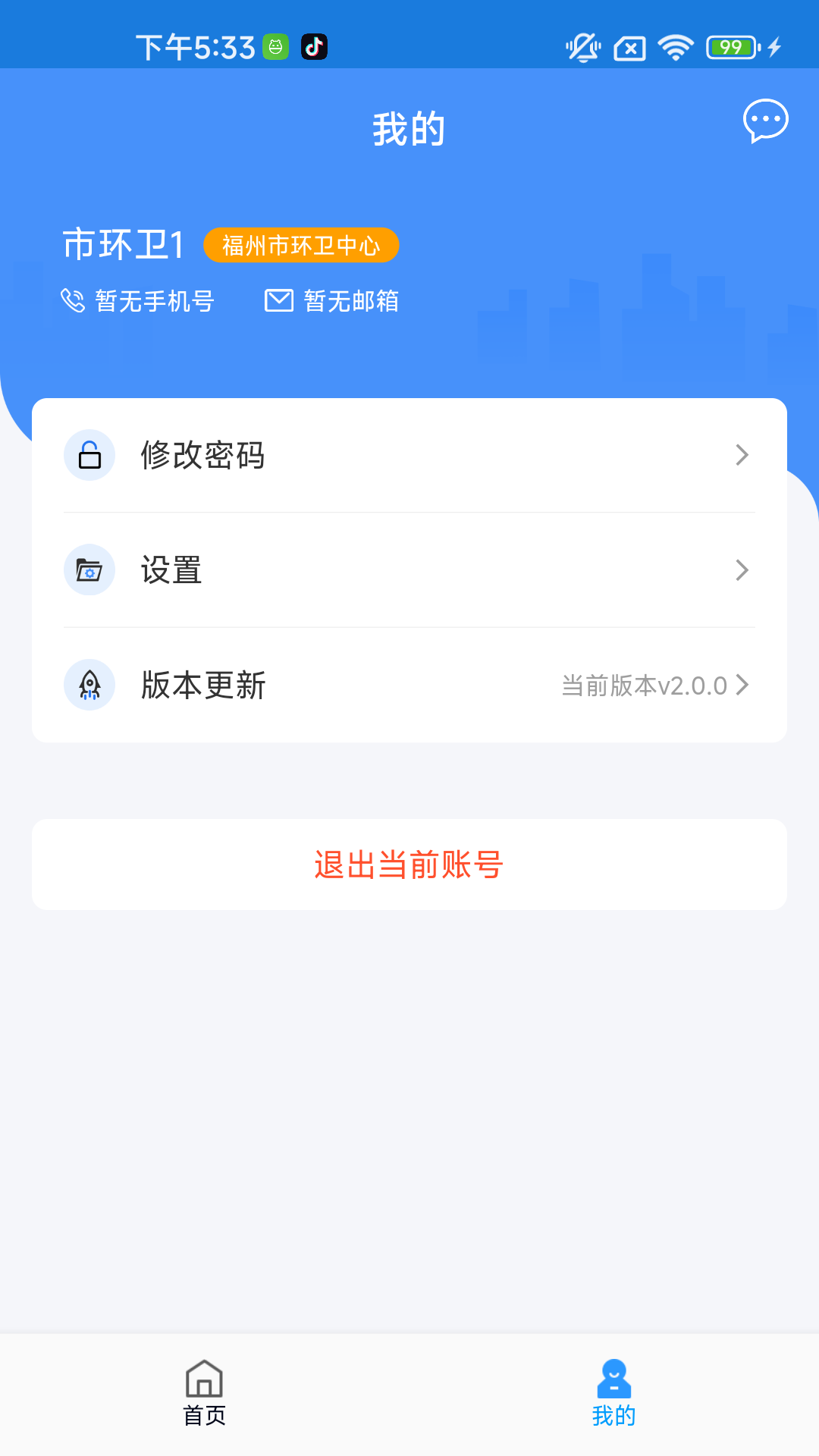Click the orange 福州市环卫中心 badge
Viewport: 819px width, 1456px height.
point(301,245)
